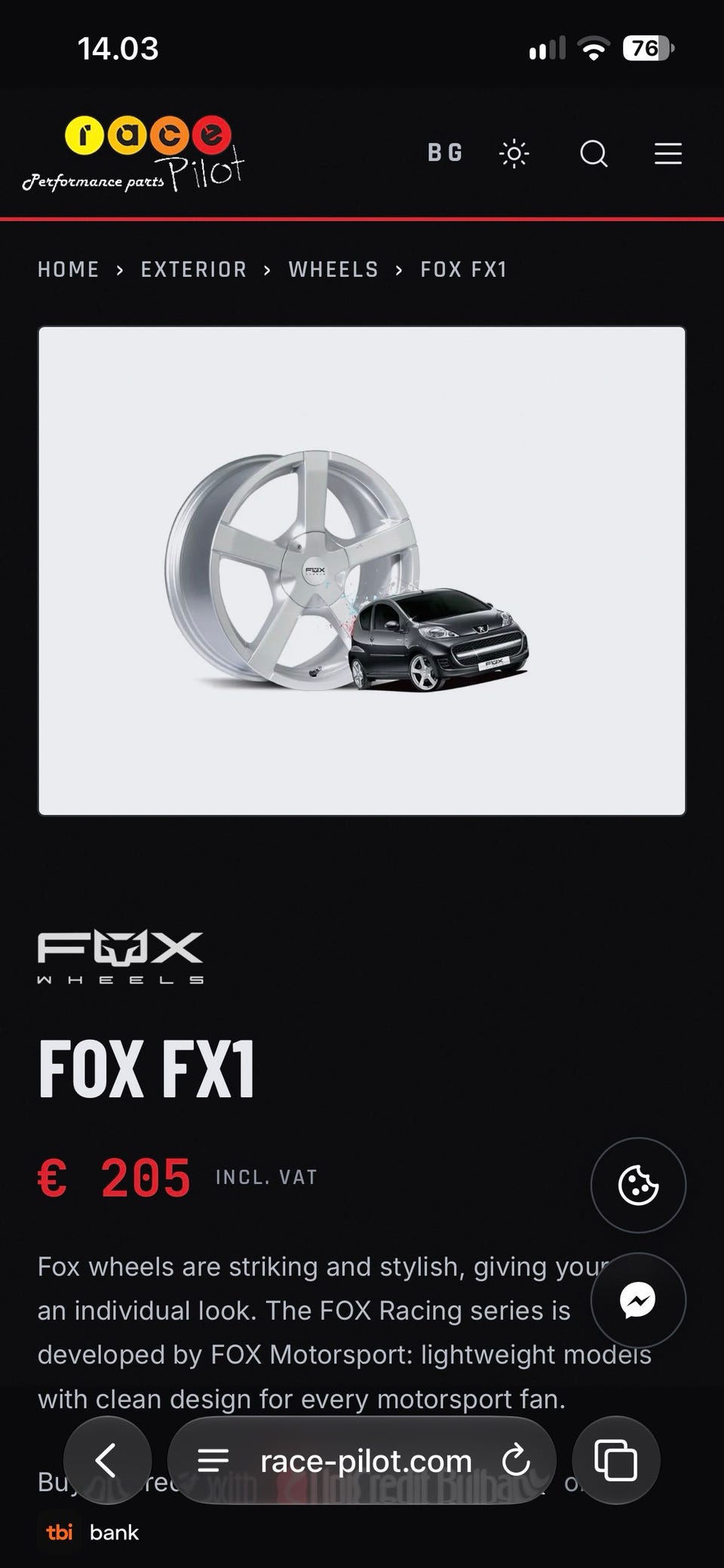Open the site search magnifier
Image resolution: width=724 pixels, height=1568 pixels.
click(594, 154)
